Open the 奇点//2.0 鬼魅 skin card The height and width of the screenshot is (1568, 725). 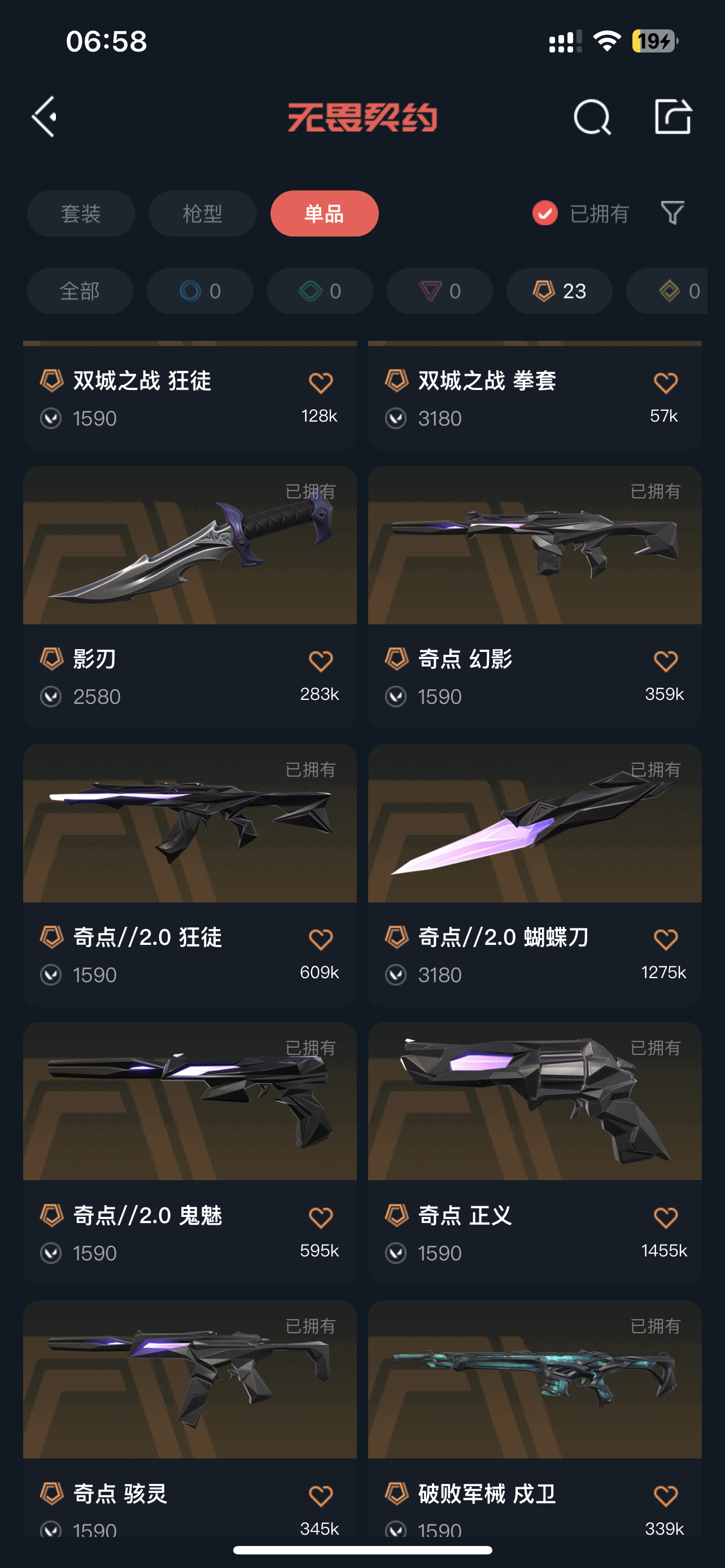(x=190, y=1102)
